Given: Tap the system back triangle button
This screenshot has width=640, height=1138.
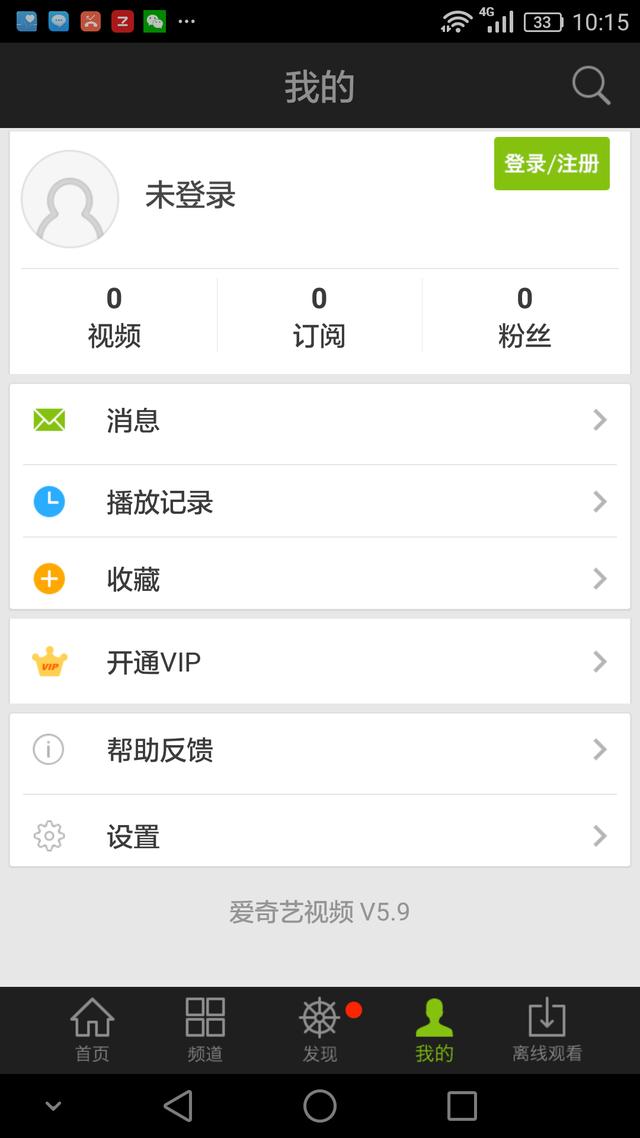Looking at the screenshot, I should (178, 1106).
